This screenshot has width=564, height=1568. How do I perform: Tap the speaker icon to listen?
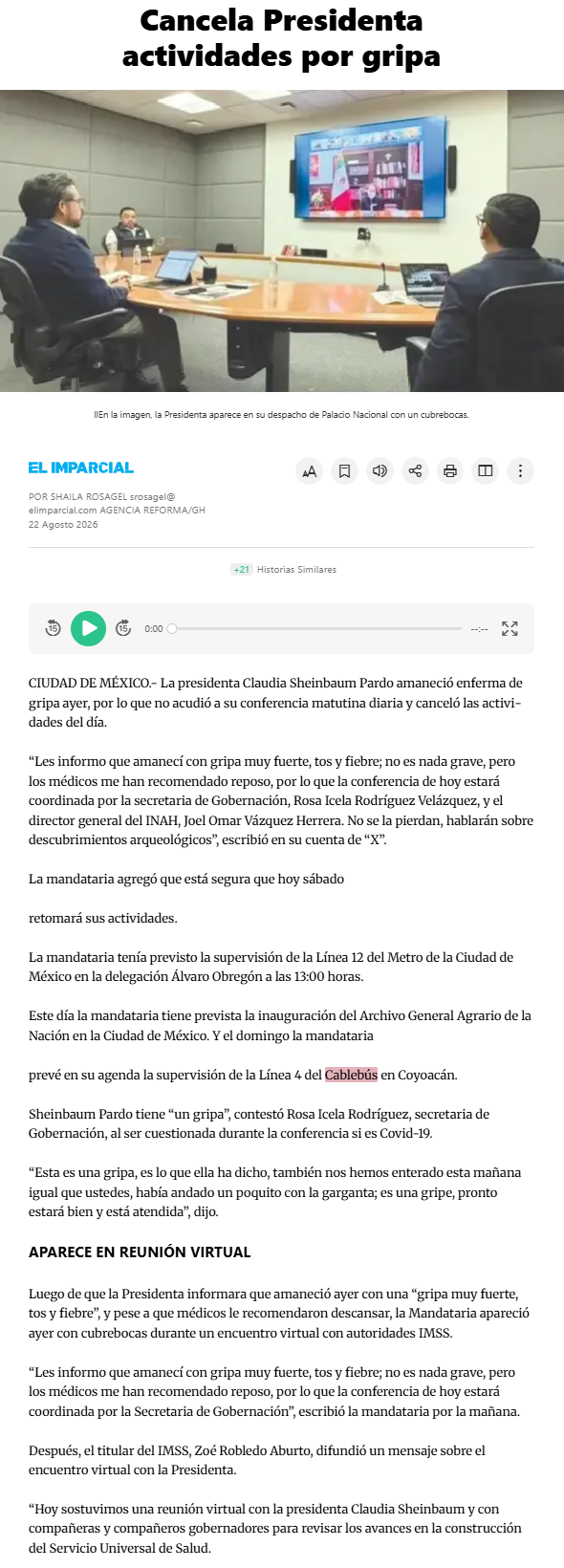pos(380,470)
